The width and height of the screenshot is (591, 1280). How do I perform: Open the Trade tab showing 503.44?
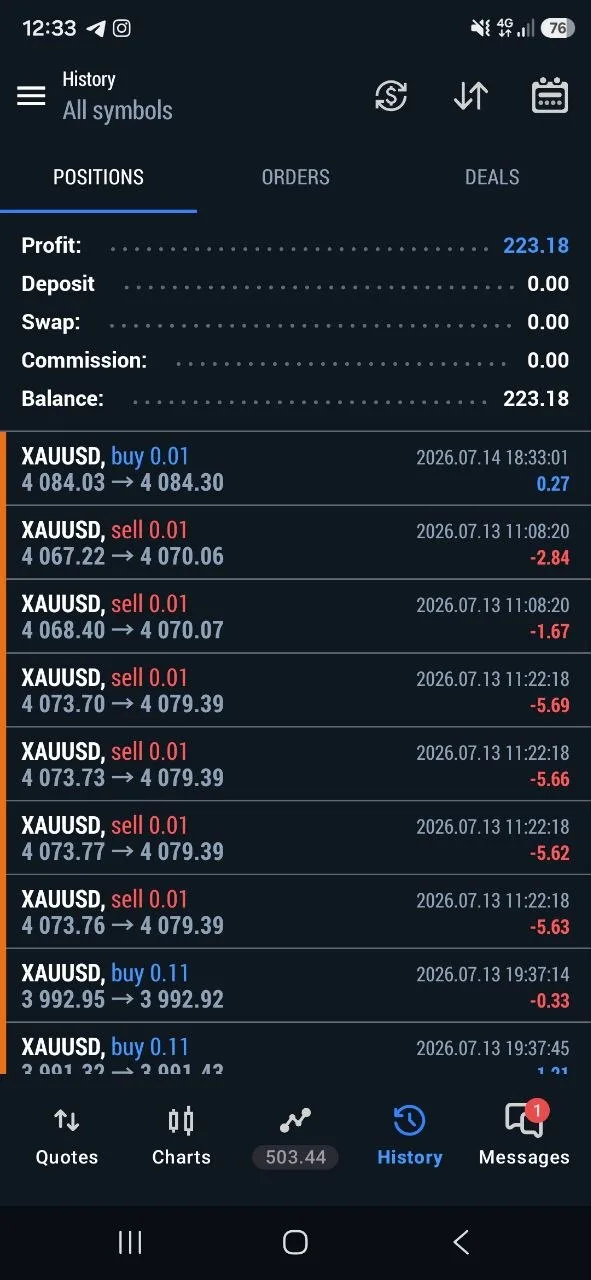pyautogui.click(x=295, y=1137)
